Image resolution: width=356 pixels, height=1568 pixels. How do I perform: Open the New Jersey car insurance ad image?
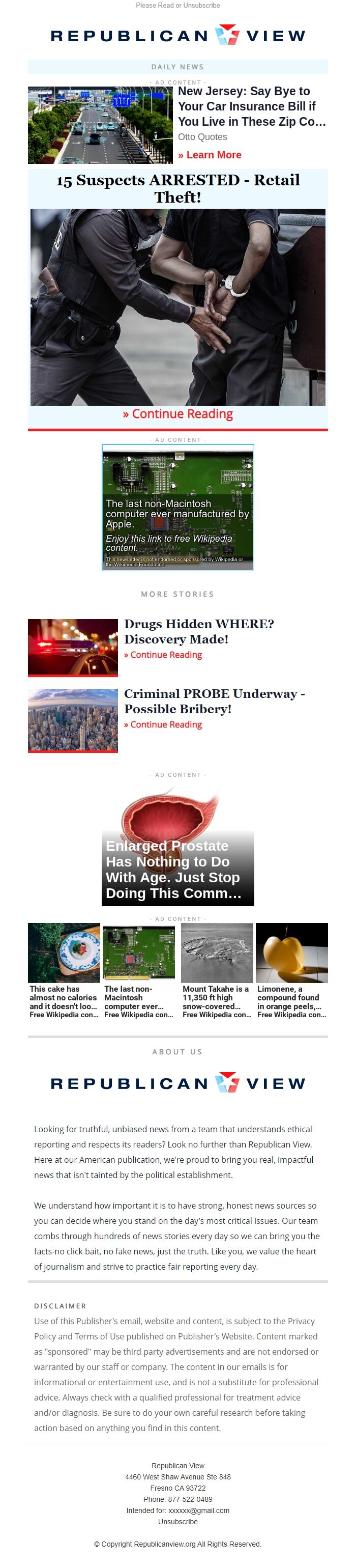(x=100, y=125)
